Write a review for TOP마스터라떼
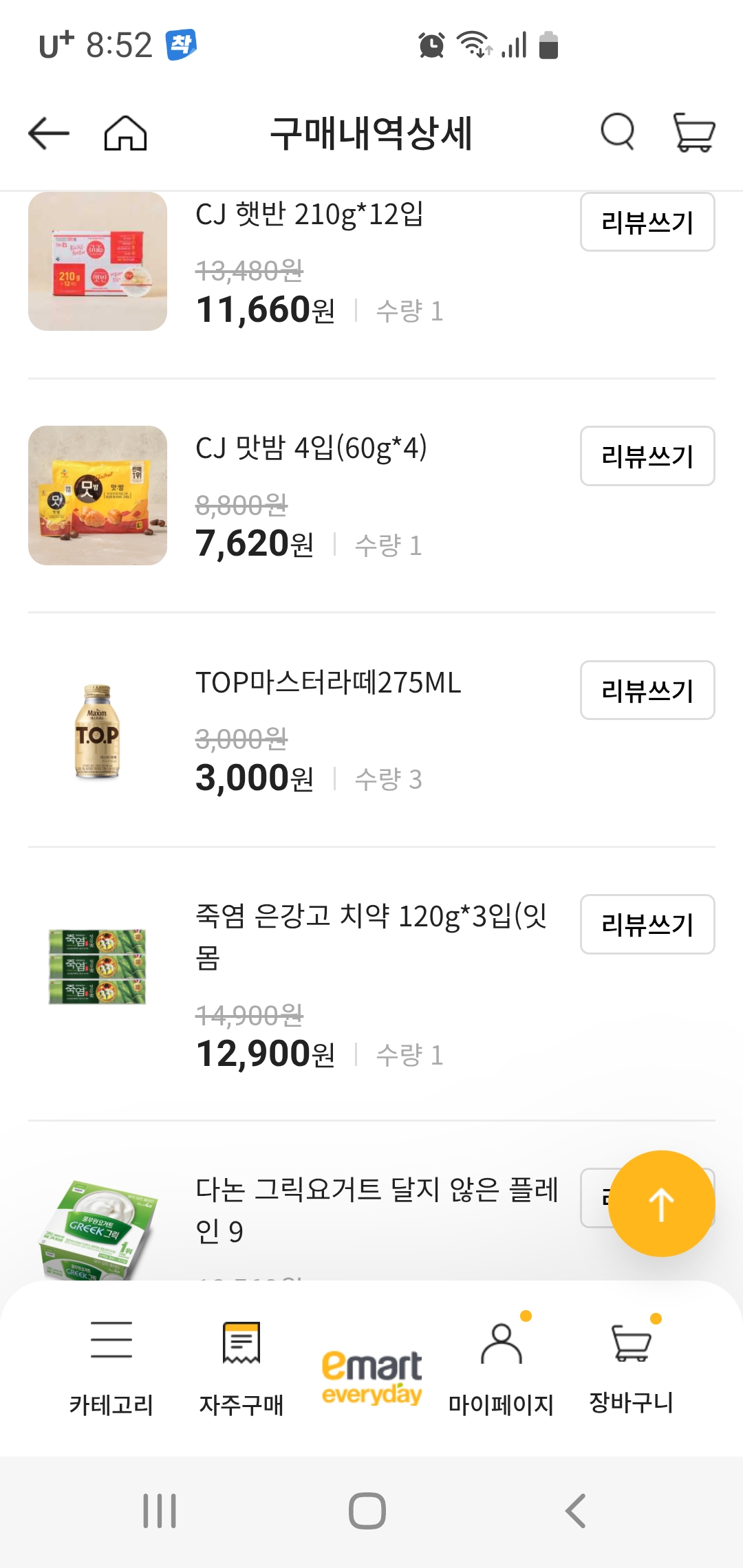This screenshot has height=1568, width=743. [x=647, y=690]
